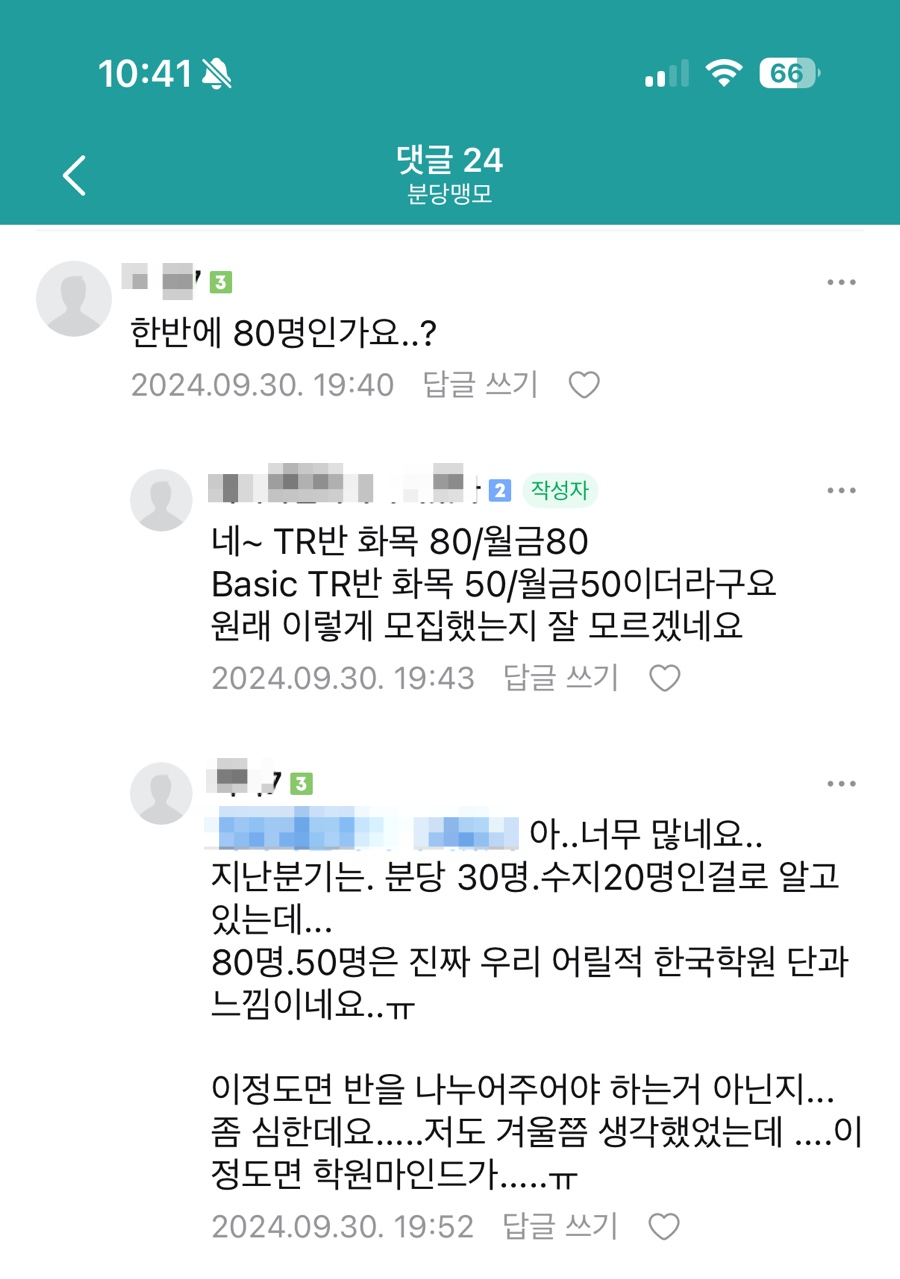Reply to the comment posted at 19:40
This screenshot has height=1279, width=900.
(480, 385)
